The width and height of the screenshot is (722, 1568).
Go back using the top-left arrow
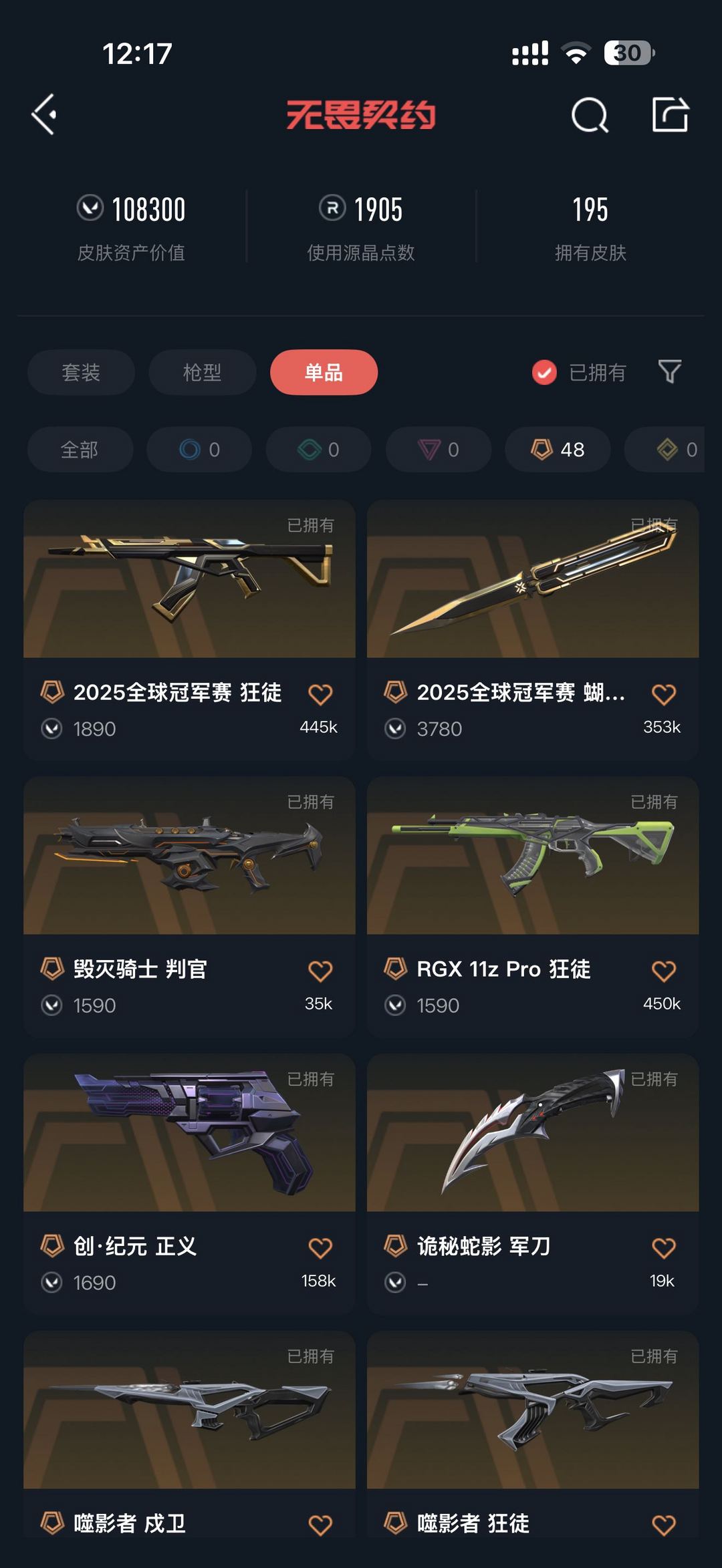44,115
